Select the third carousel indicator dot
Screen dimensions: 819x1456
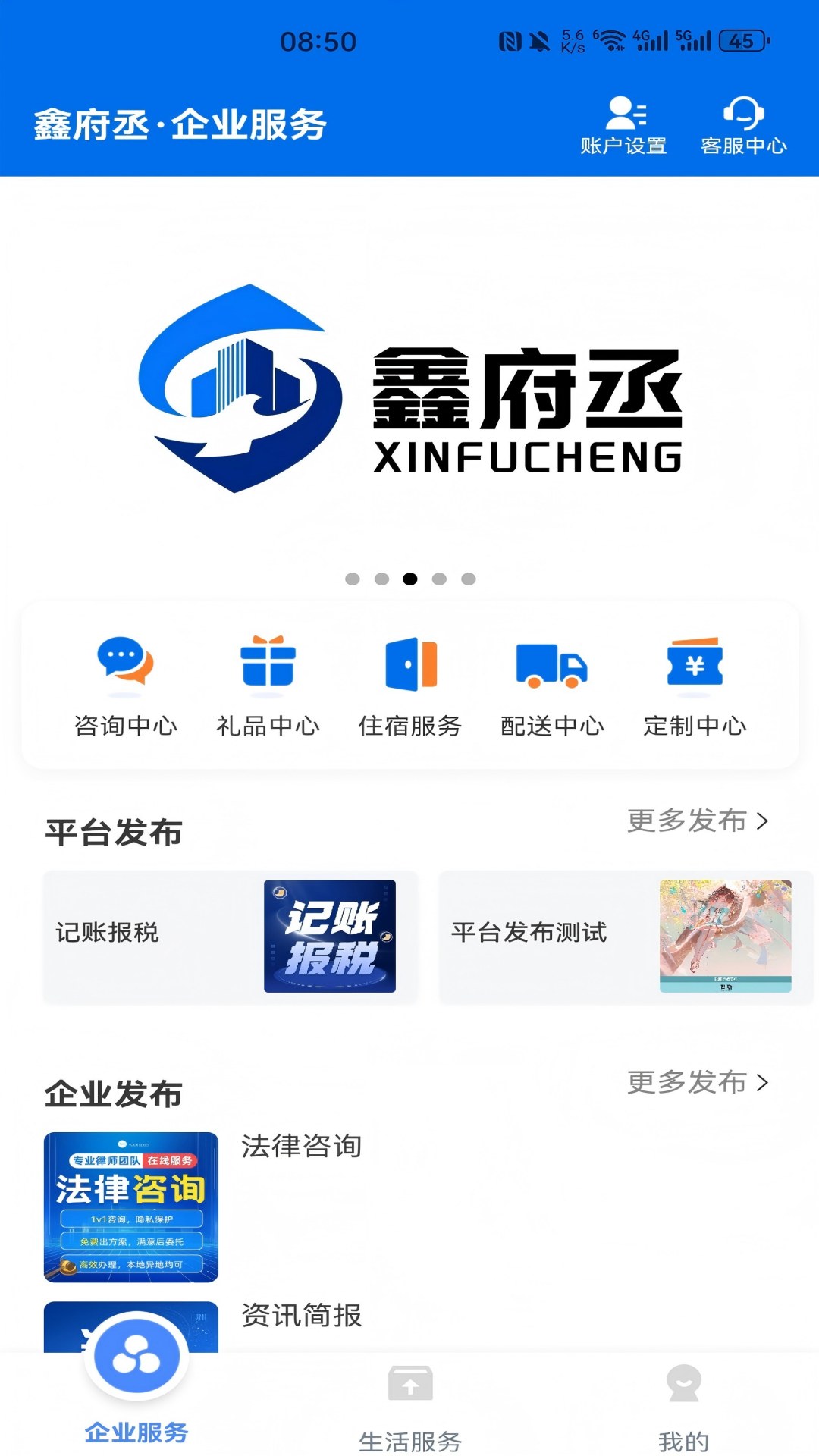410,579
